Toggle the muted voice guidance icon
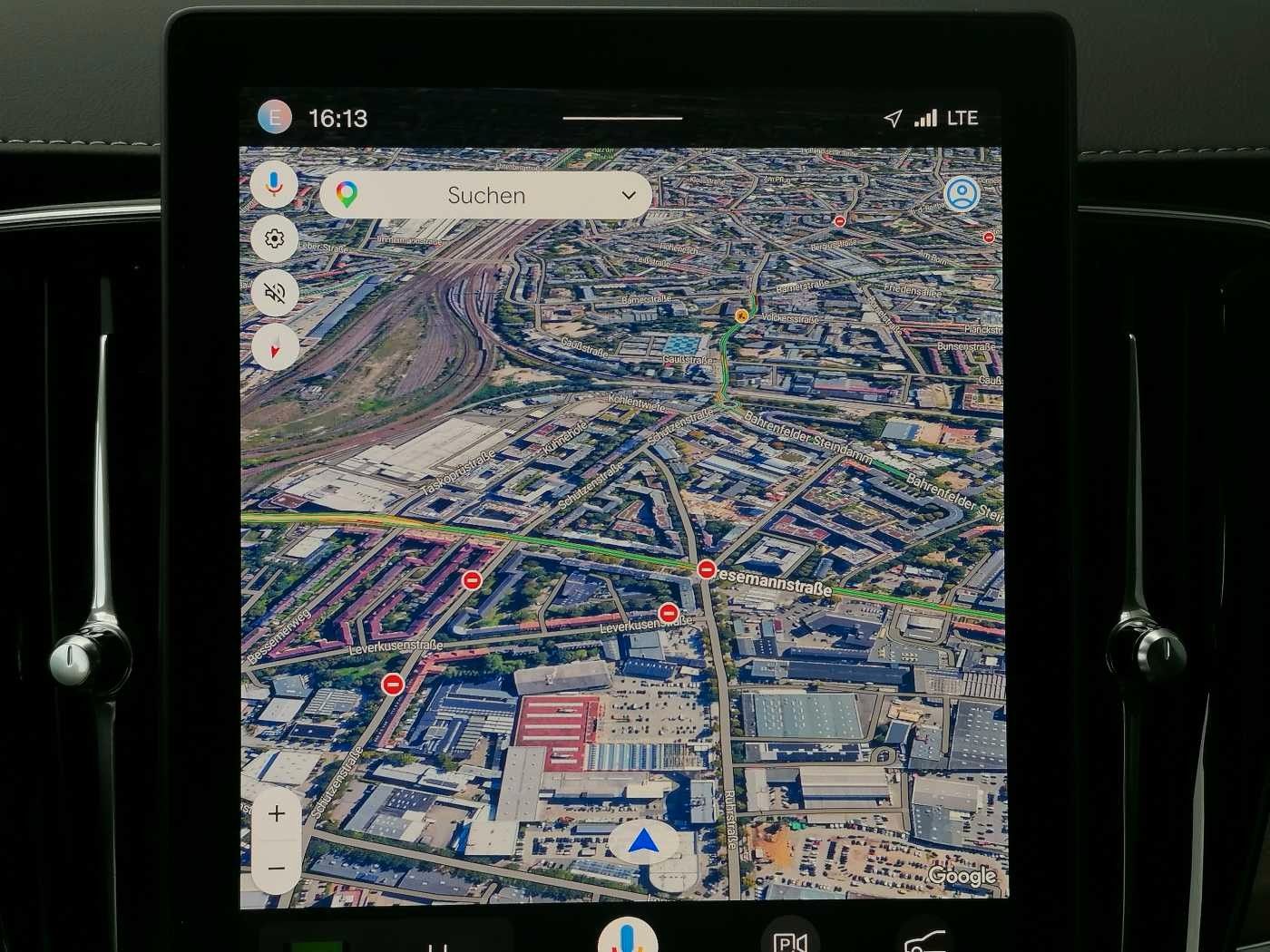Image resolution: width=1270 pixels, height=952 pixels. (x=274, y=292)
